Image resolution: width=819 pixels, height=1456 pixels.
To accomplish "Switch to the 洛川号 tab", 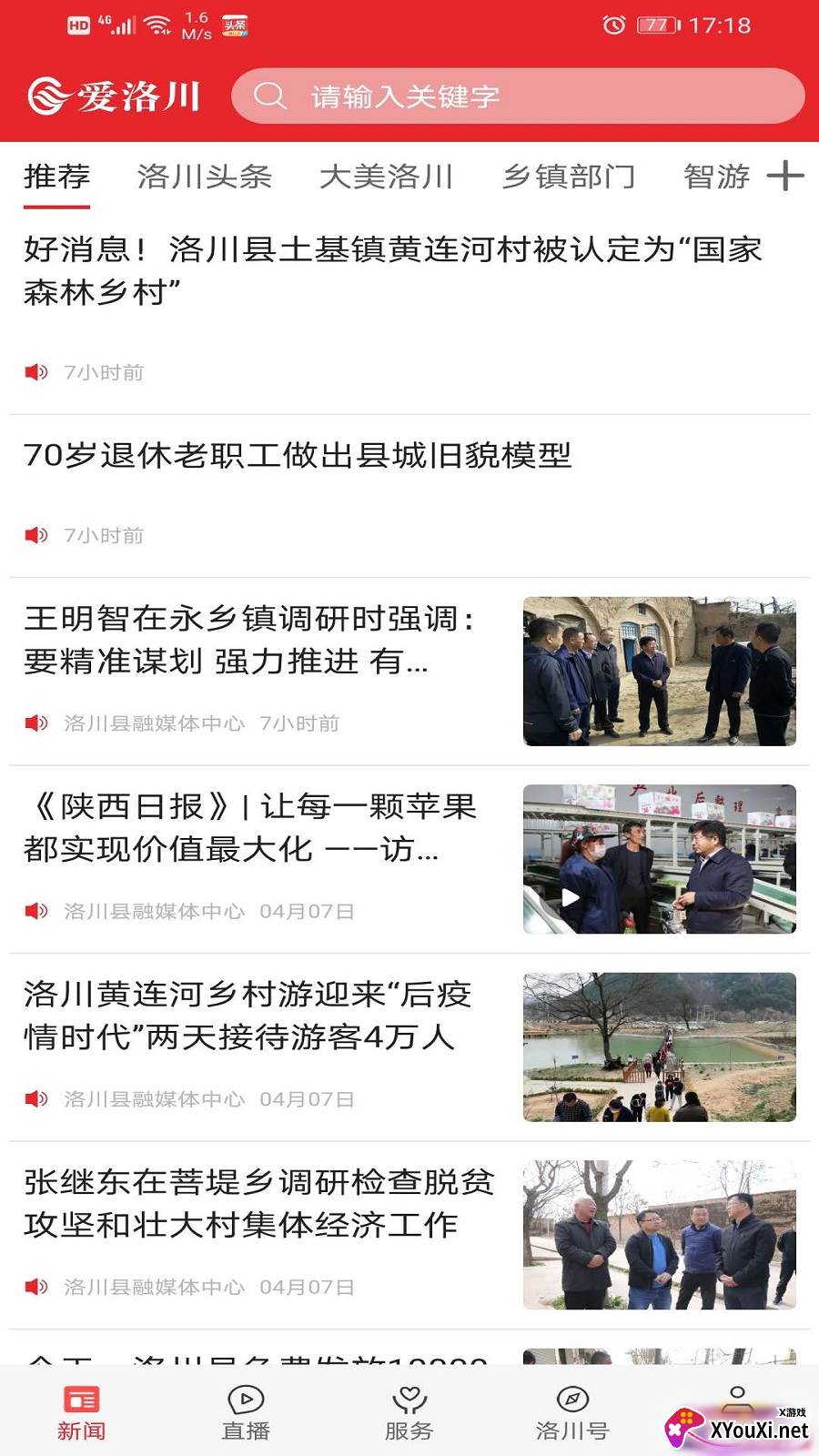I will [x=572, y=1412].
